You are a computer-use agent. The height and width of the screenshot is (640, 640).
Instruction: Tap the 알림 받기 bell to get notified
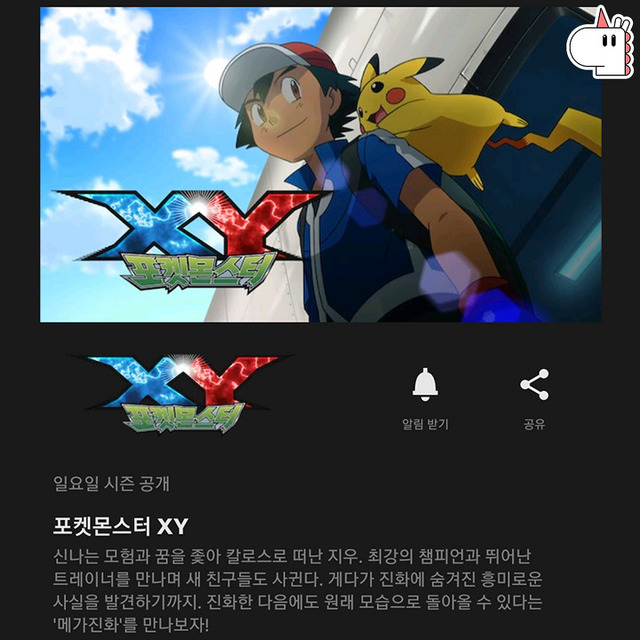425,386
